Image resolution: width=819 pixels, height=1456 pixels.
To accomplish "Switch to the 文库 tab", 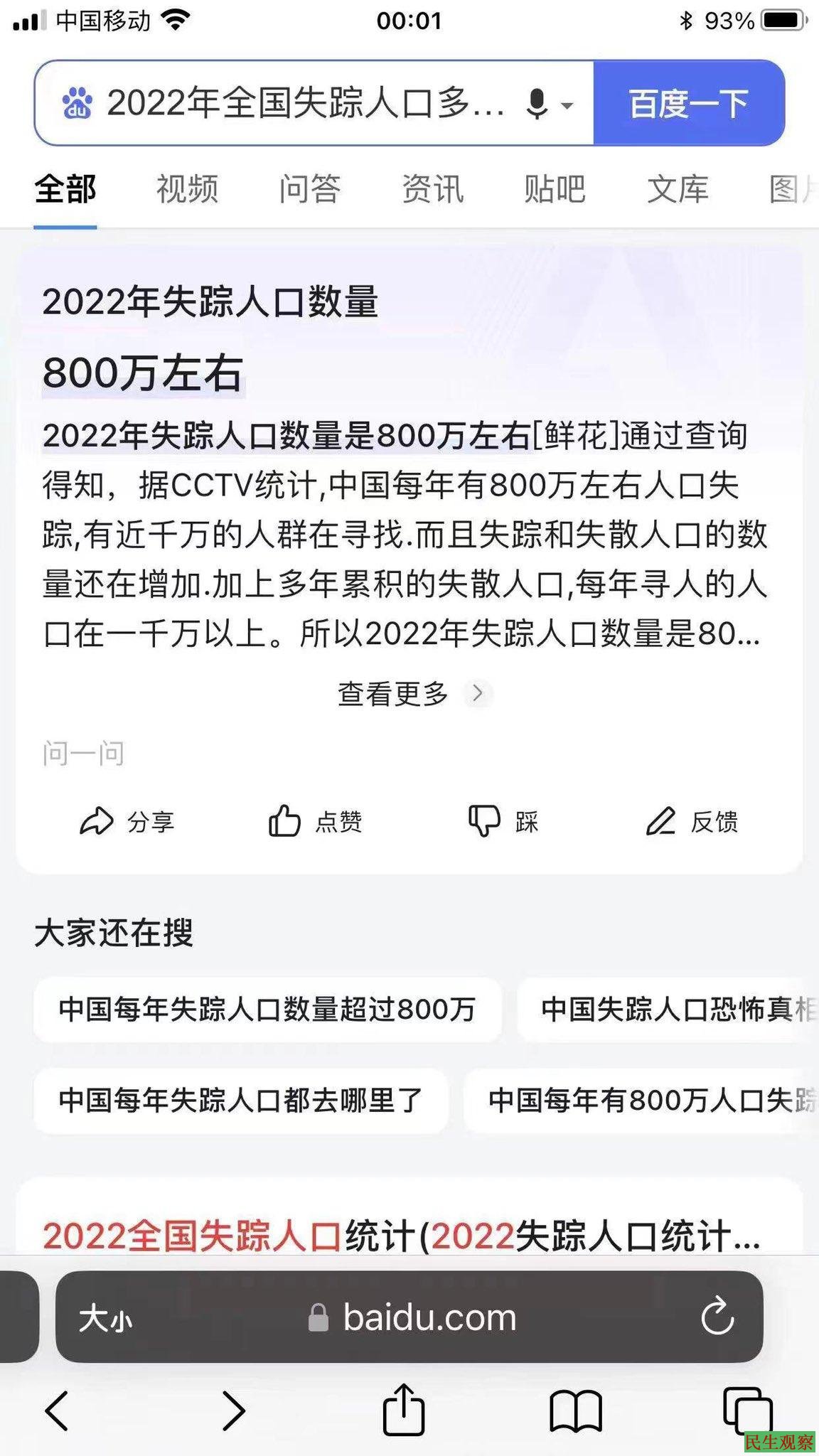I will (678, 189).
